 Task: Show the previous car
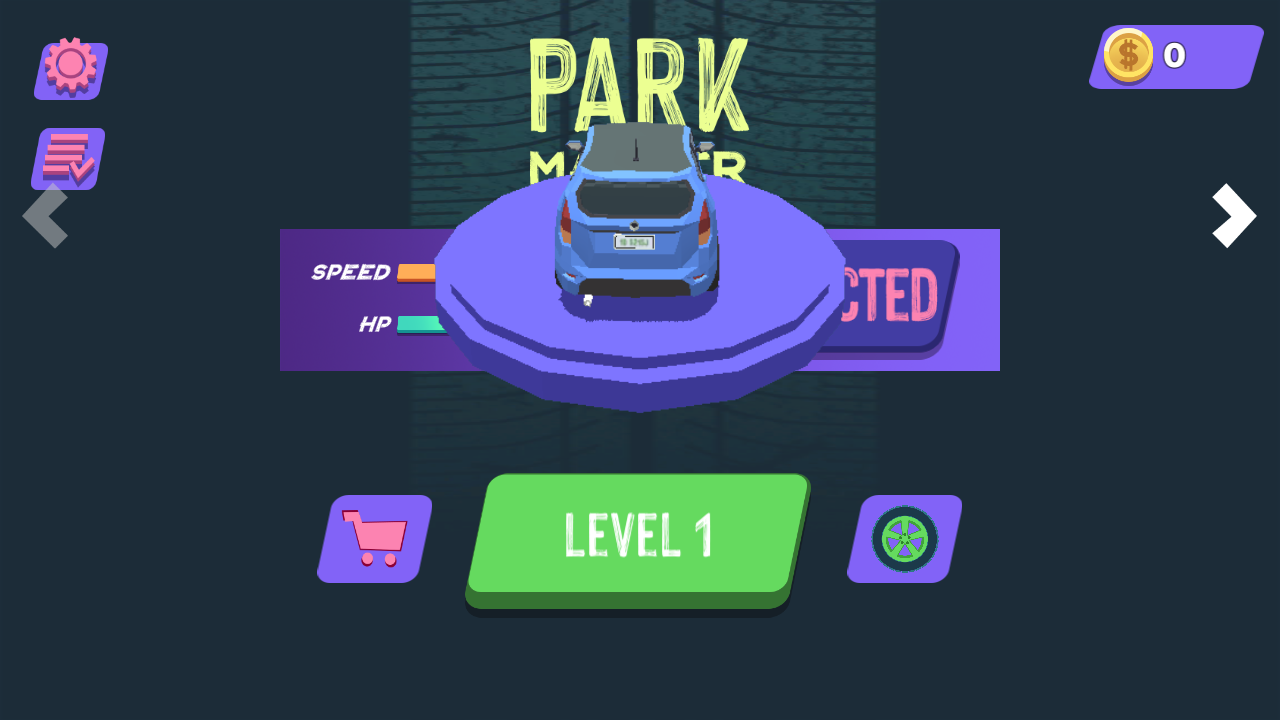[45, 215]
